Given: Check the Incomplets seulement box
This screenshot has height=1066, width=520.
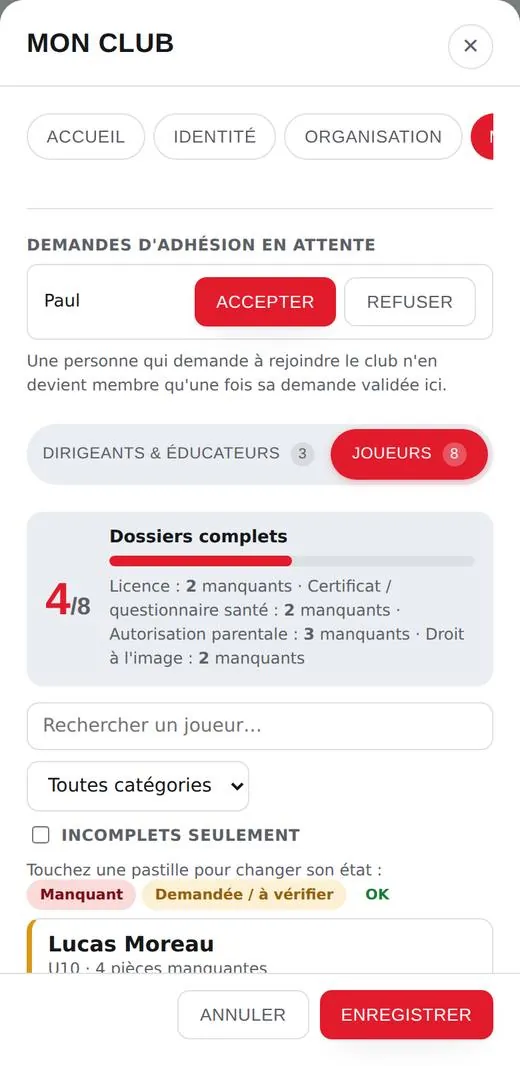Looking at the screenshot, I should pyautogui.click(x=41, y=836).
